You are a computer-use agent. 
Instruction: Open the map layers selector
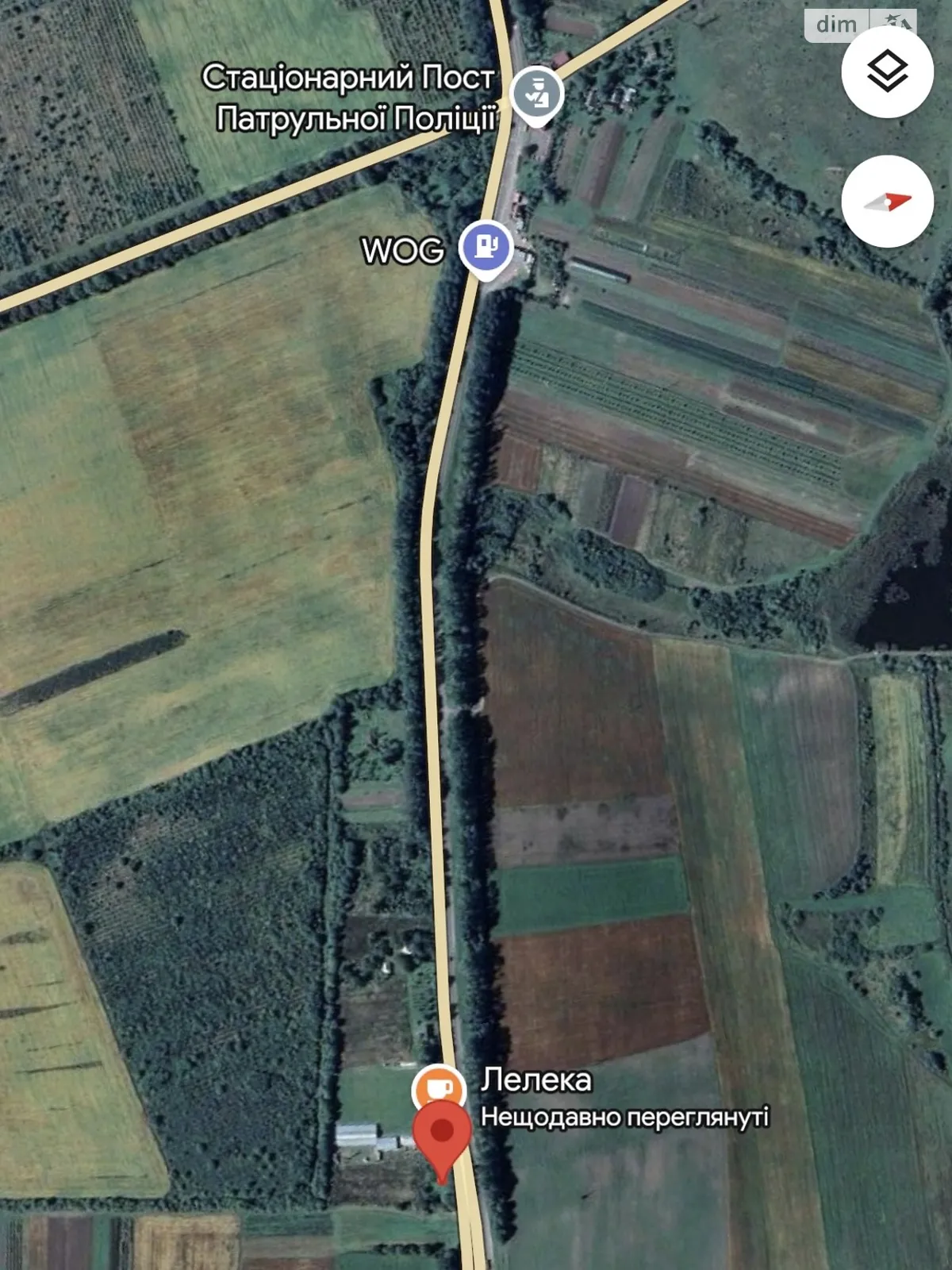[x=887, y=71]
